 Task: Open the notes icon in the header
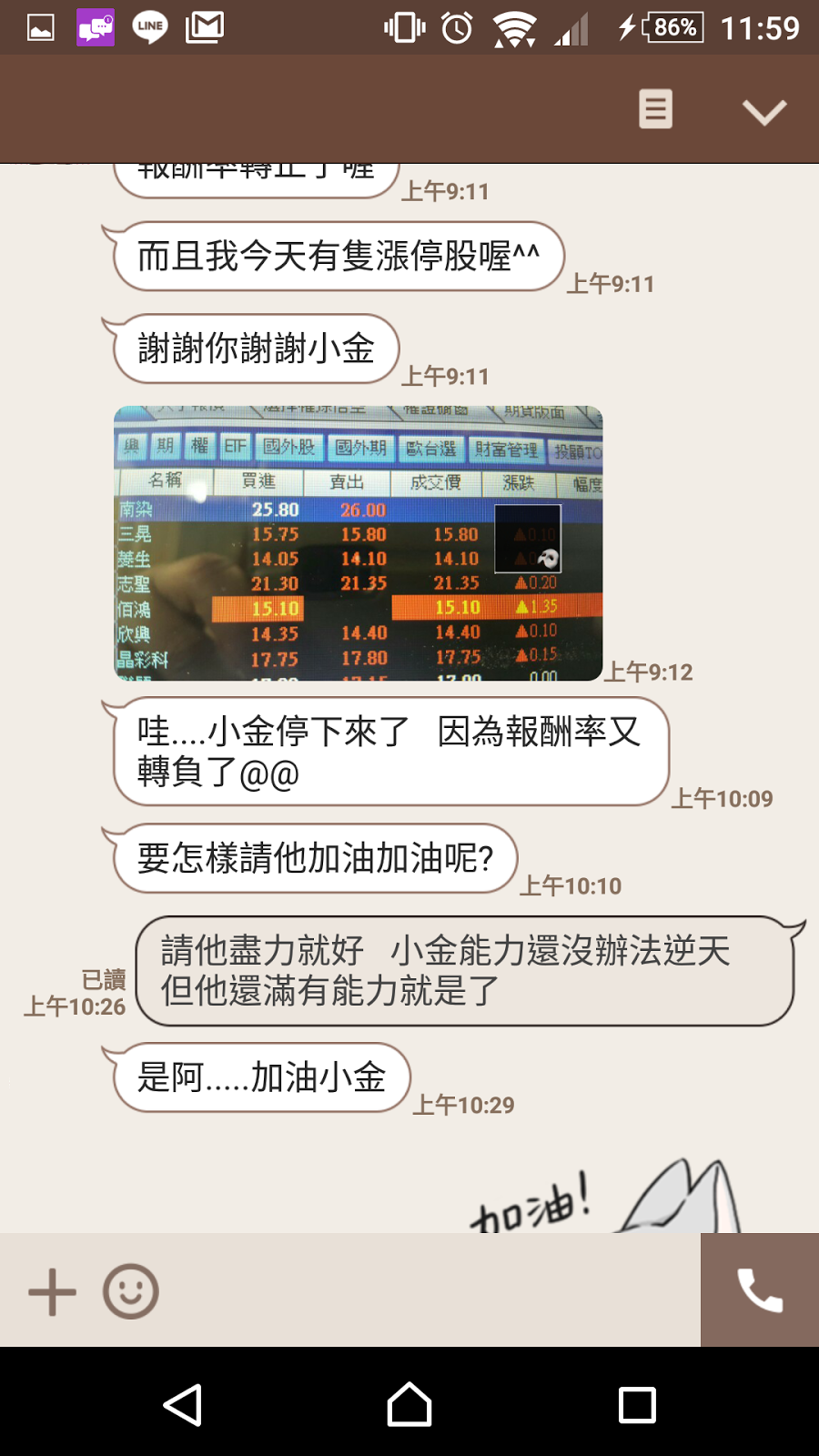pyautogui.click(x=655, y=110)
